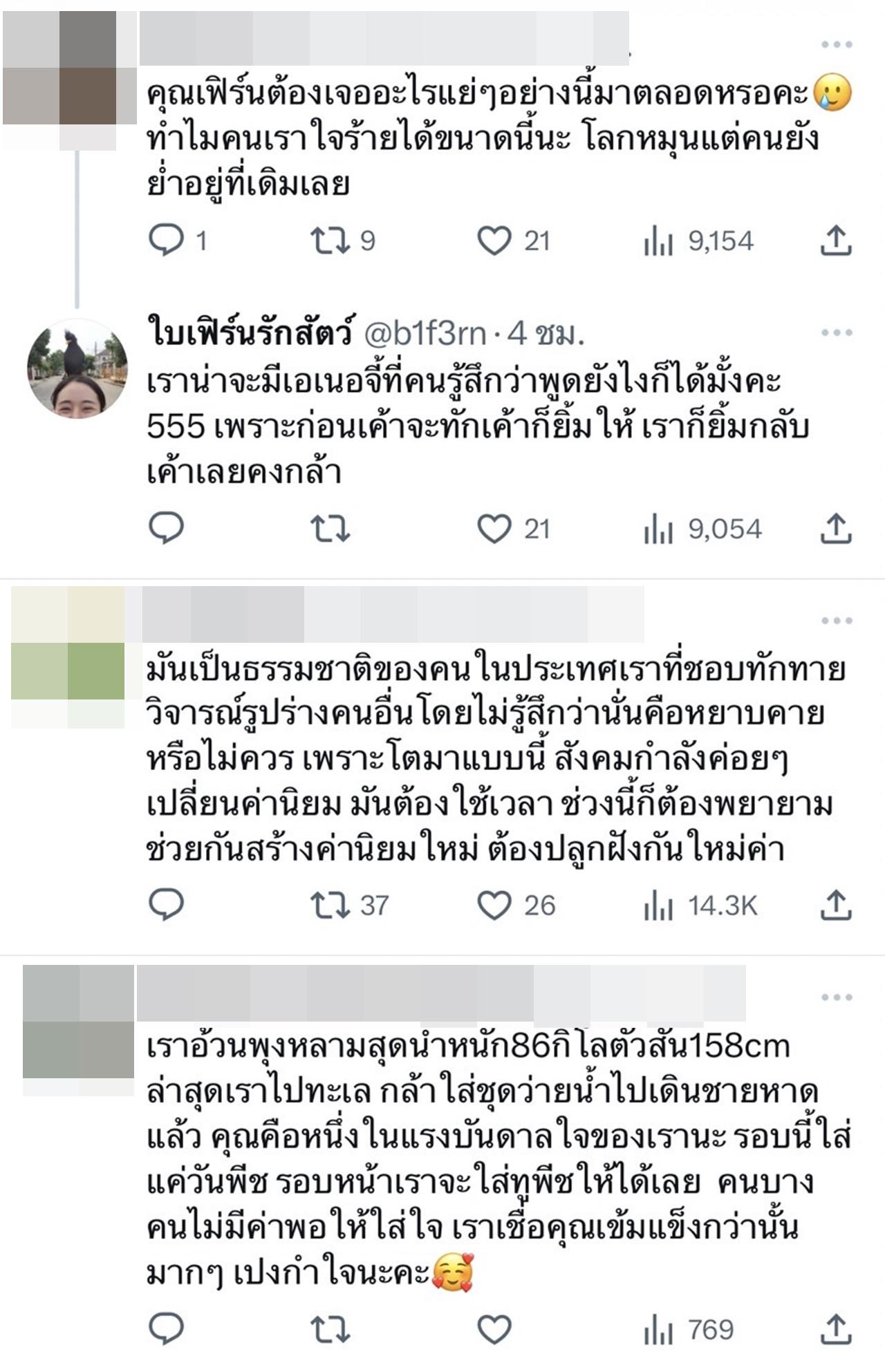Retweet the post with 37 retweets

click(330, 905)
